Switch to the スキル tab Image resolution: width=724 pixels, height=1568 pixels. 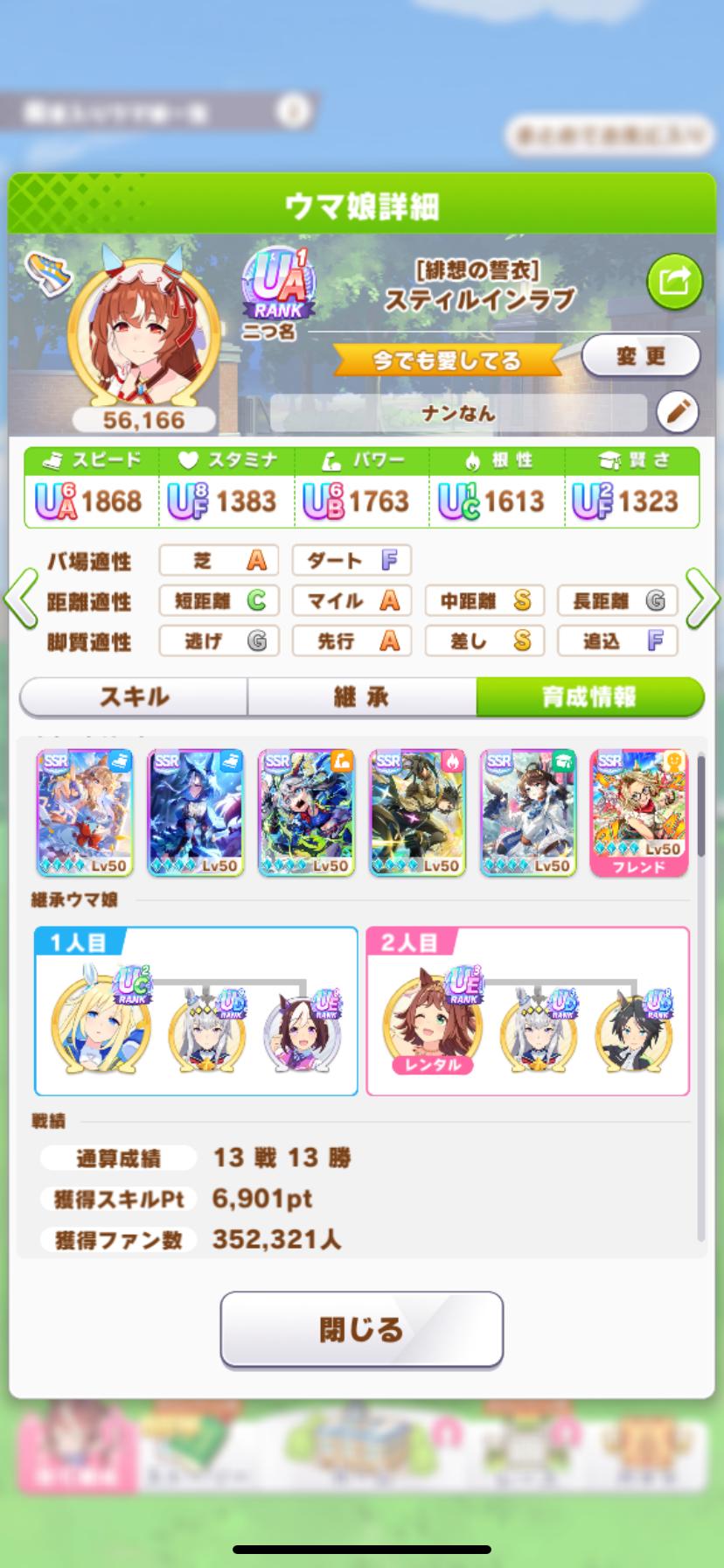(x=134, y=697)
